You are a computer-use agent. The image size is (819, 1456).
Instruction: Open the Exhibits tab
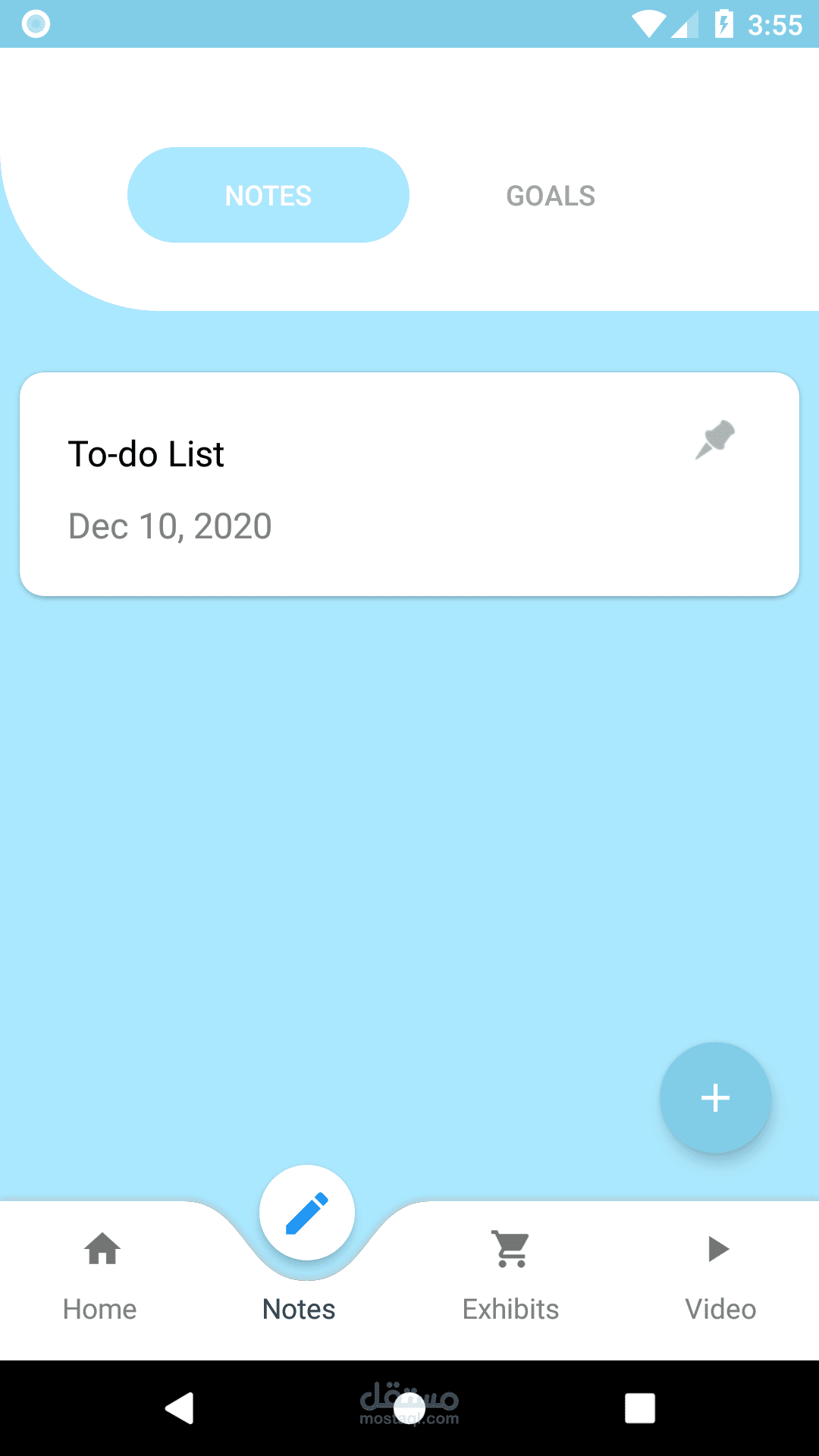click(511, 1274)
